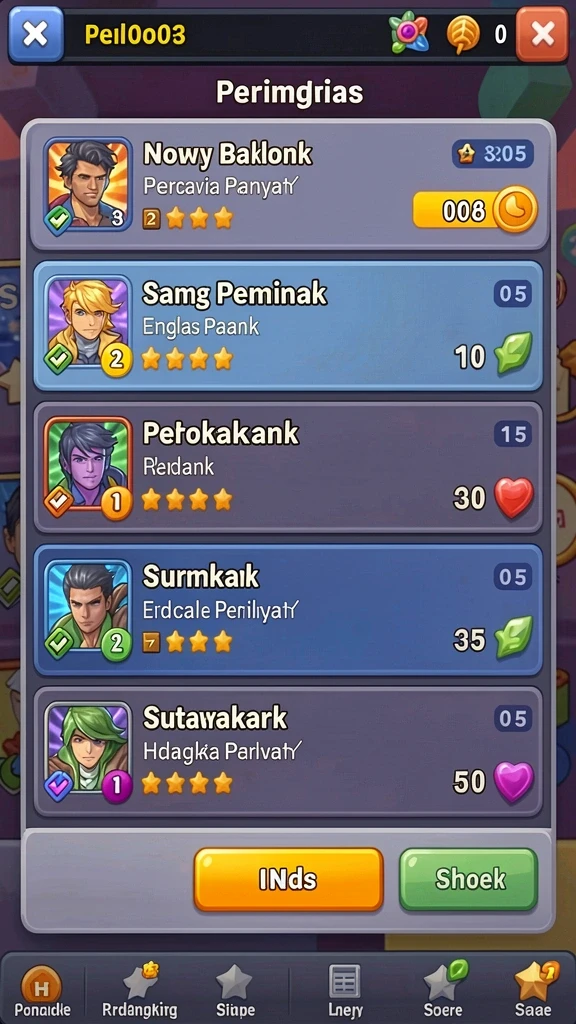Open the Nowy Baklonk character card

289,186
